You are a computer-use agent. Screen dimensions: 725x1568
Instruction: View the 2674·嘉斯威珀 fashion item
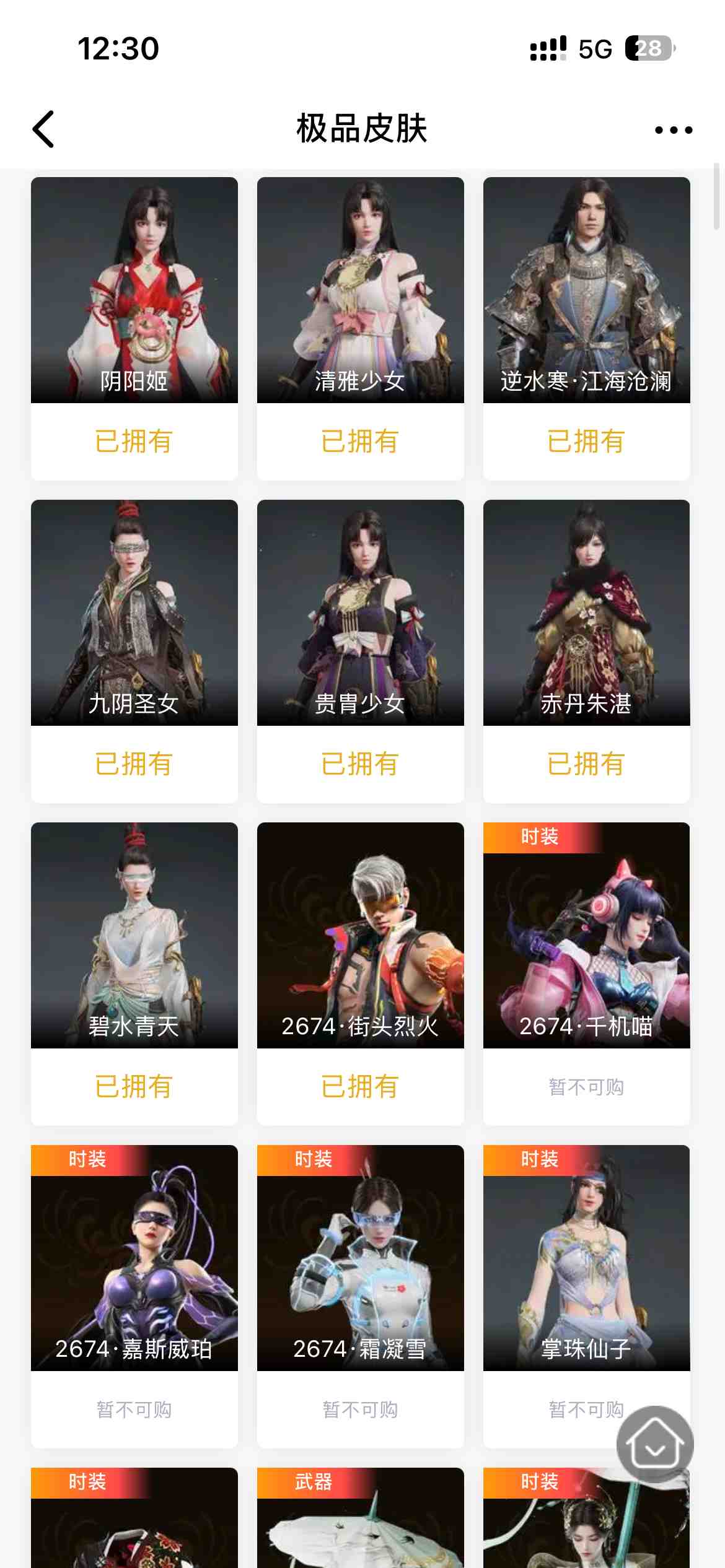tap(134, 1258)
